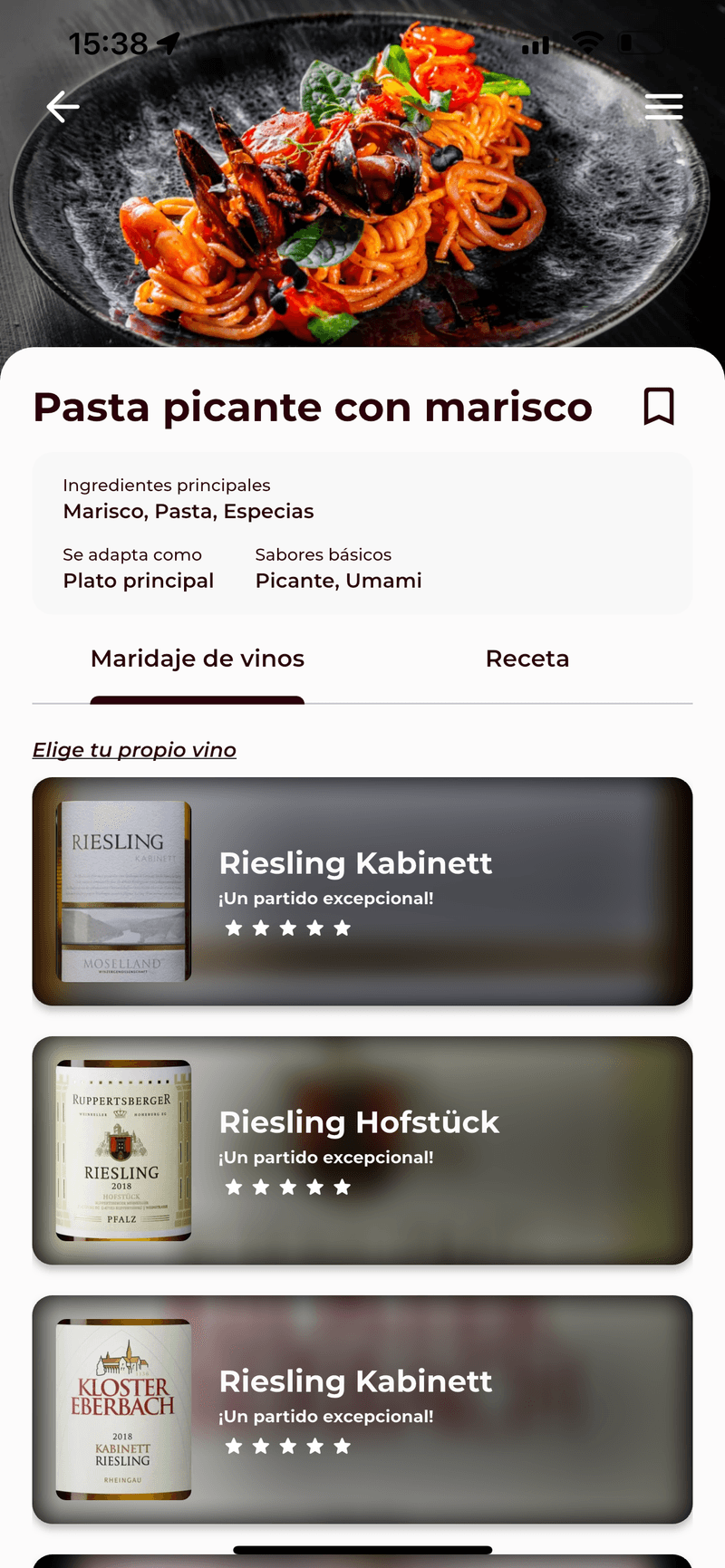Screen dimensions: 725x1568
Task: Open the Moselland Riesling Kabinett wine card
Action: point(362,891)
